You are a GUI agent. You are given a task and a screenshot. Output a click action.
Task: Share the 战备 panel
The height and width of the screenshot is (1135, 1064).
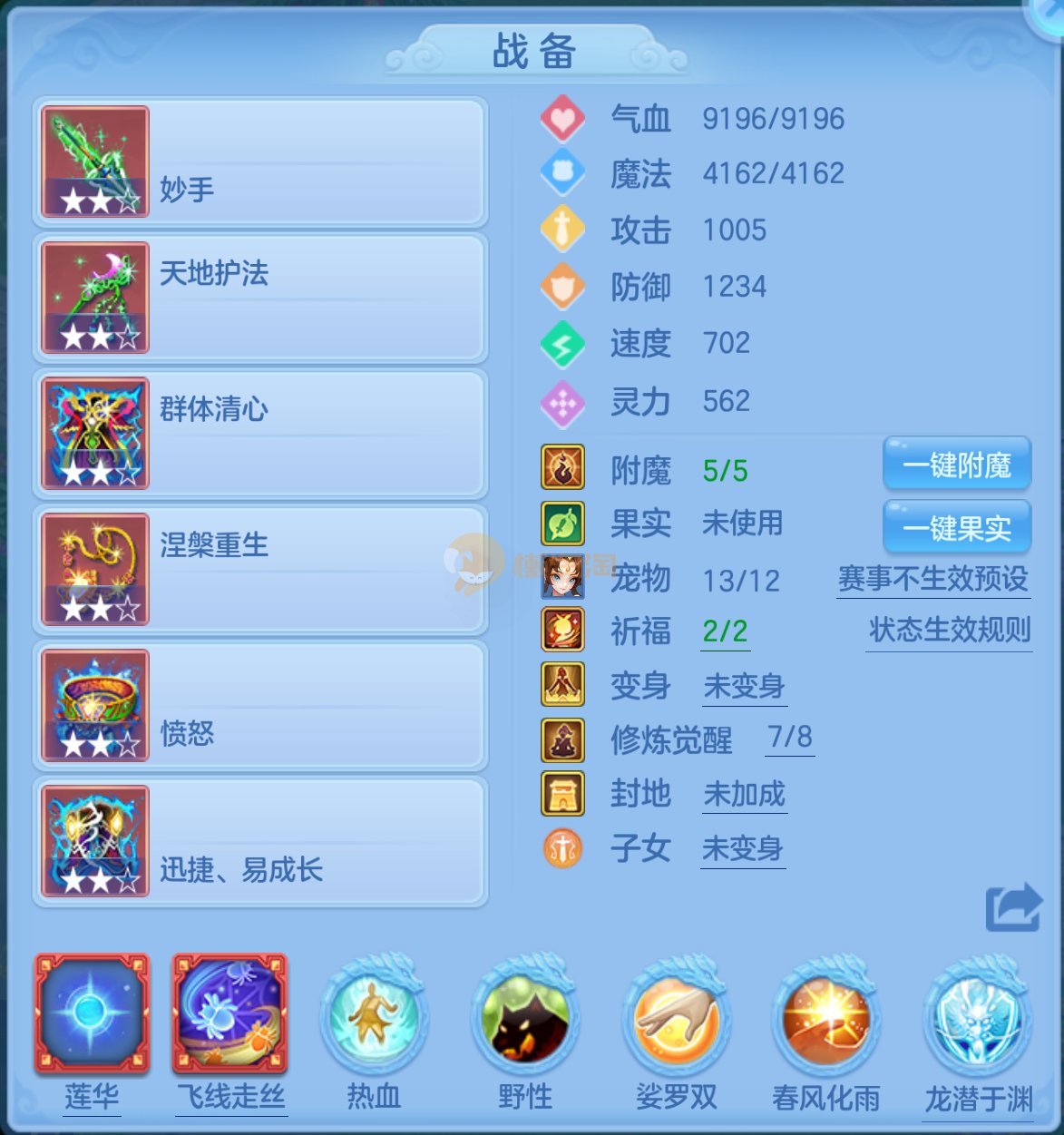(1013, 906)
